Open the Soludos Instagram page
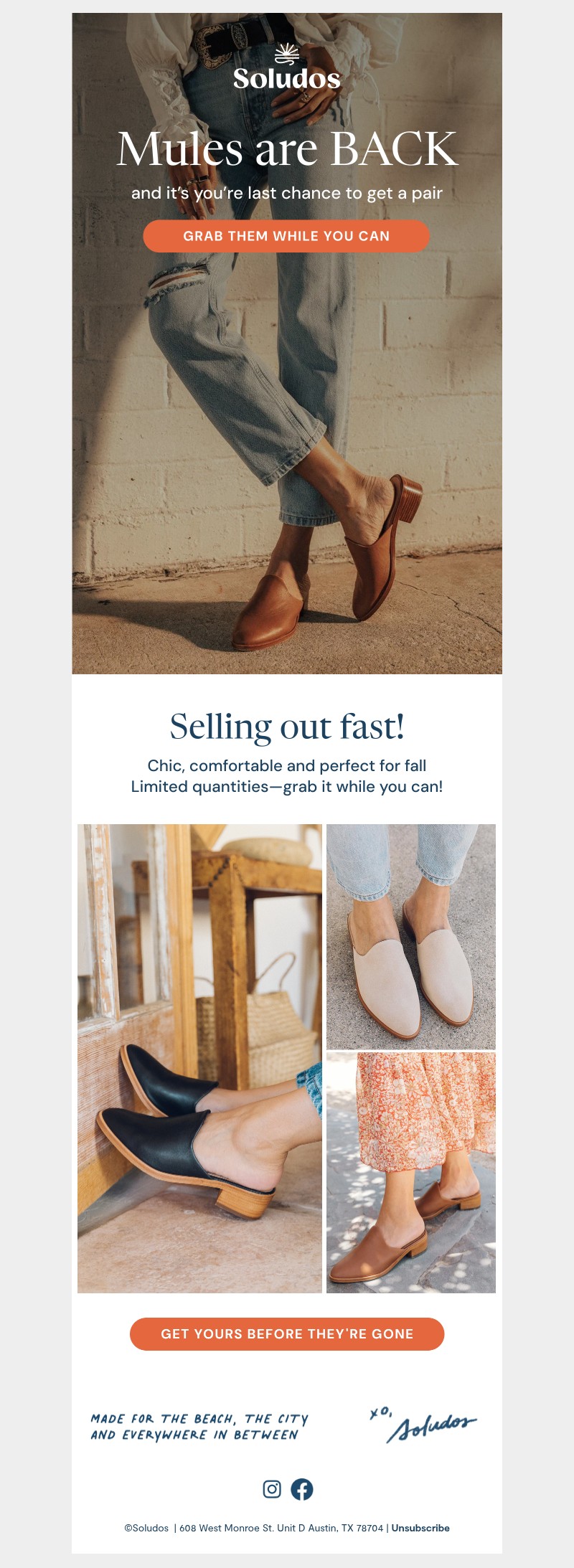 272,1489
